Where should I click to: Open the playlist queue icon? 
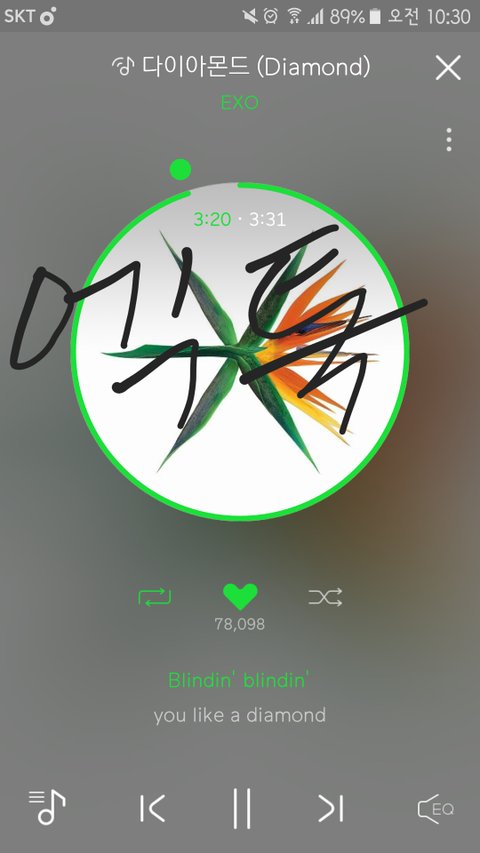click(47, 807)
